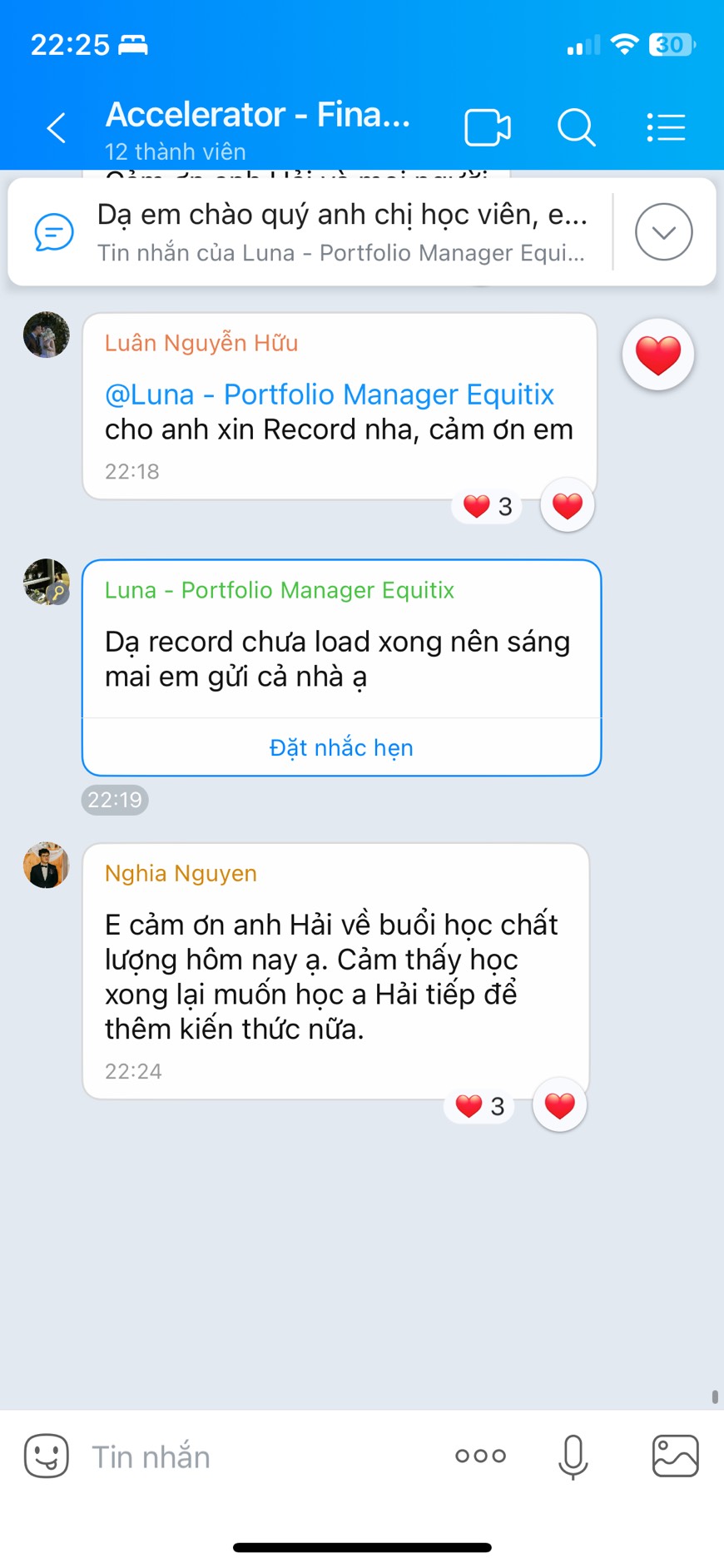The height and width of the screenshot is (1568, 724).
Task: Record a voice message with microphone
Action: (x=573, y=1456)
